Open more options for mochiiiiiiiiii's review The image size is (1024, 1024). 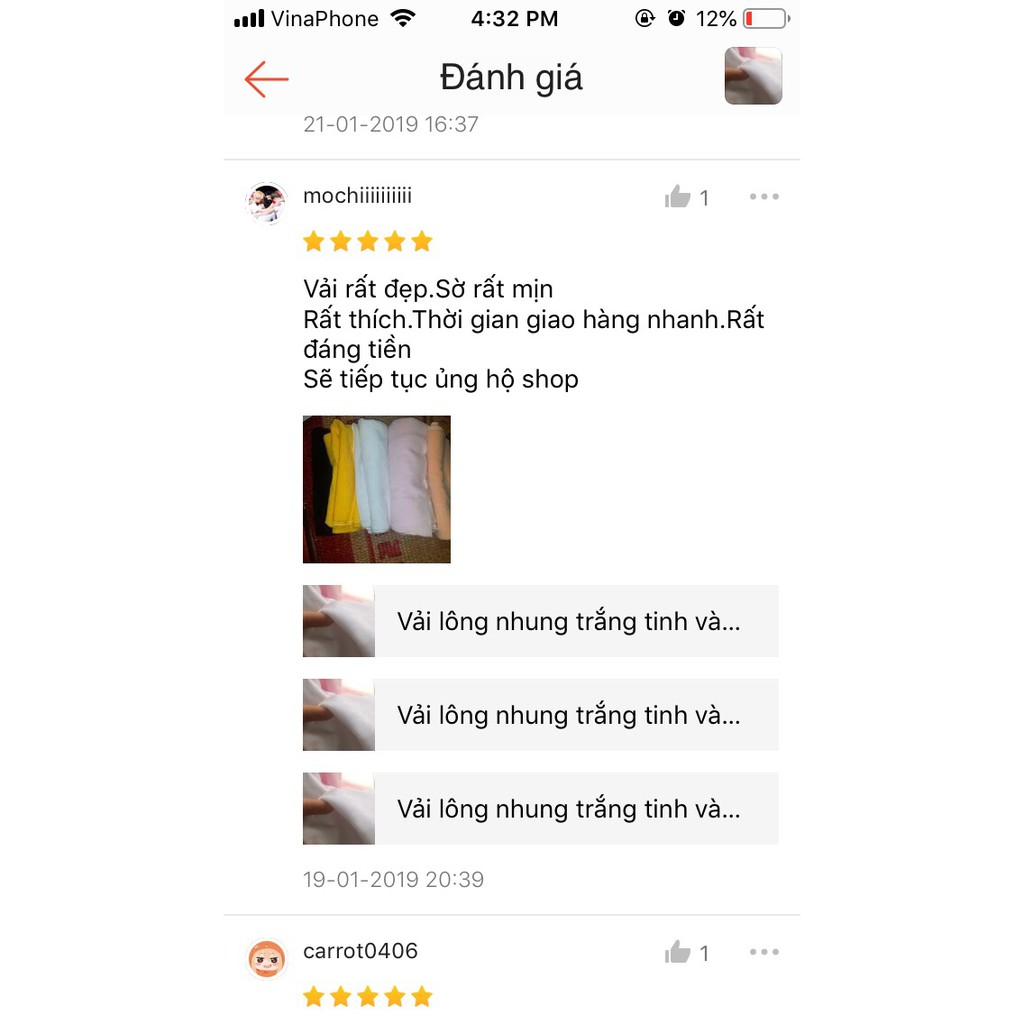click(x=764, y=197)
